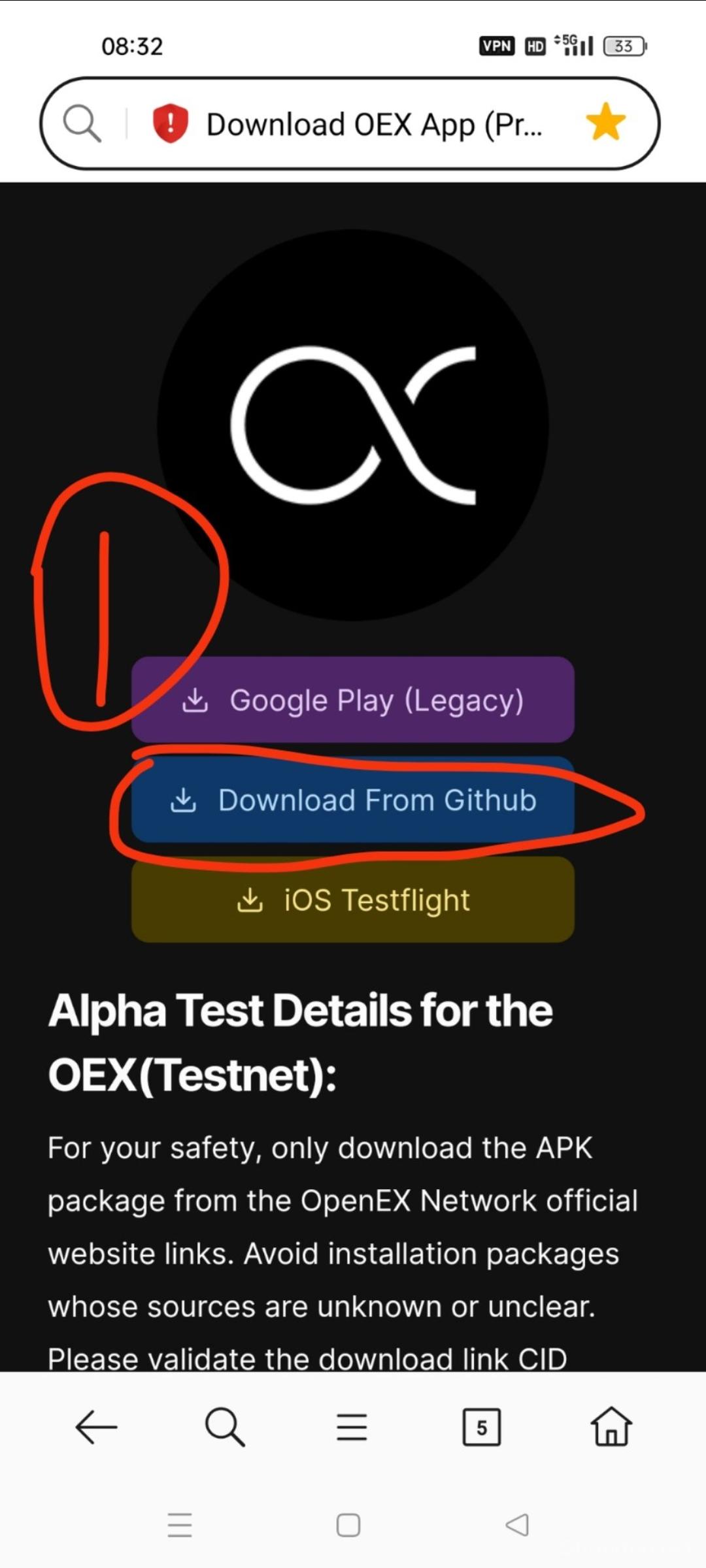Open the browser menu in bottom toolbar
This screenshot has width=706, height=1568.
pyautogui.click(x=352, y=1427)
